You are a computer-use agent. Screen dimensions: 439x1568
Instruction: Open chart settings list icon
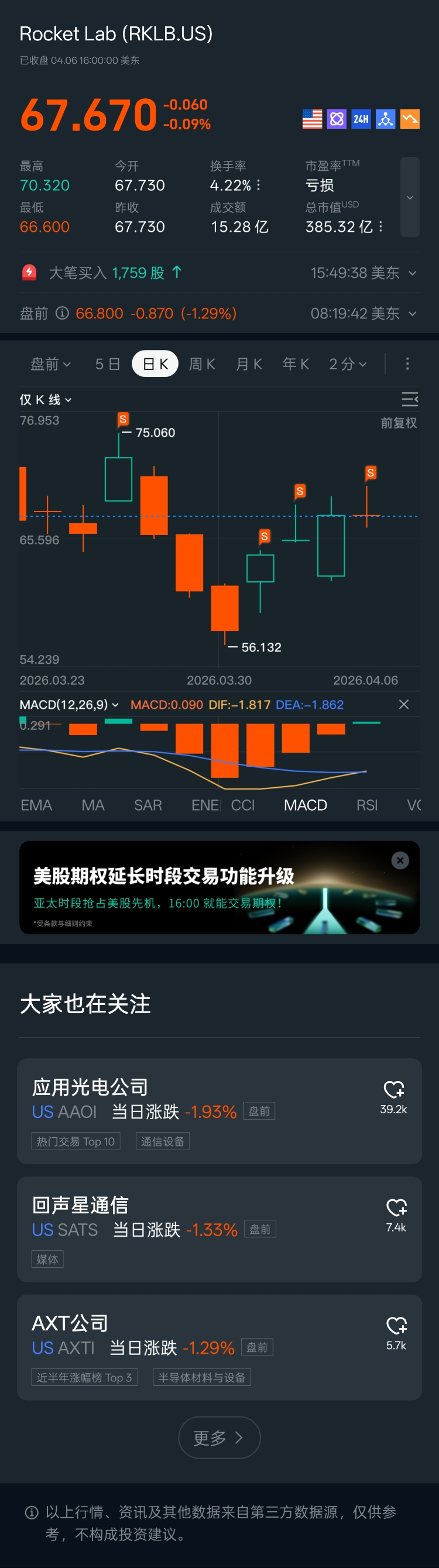[x=409, y=399]
